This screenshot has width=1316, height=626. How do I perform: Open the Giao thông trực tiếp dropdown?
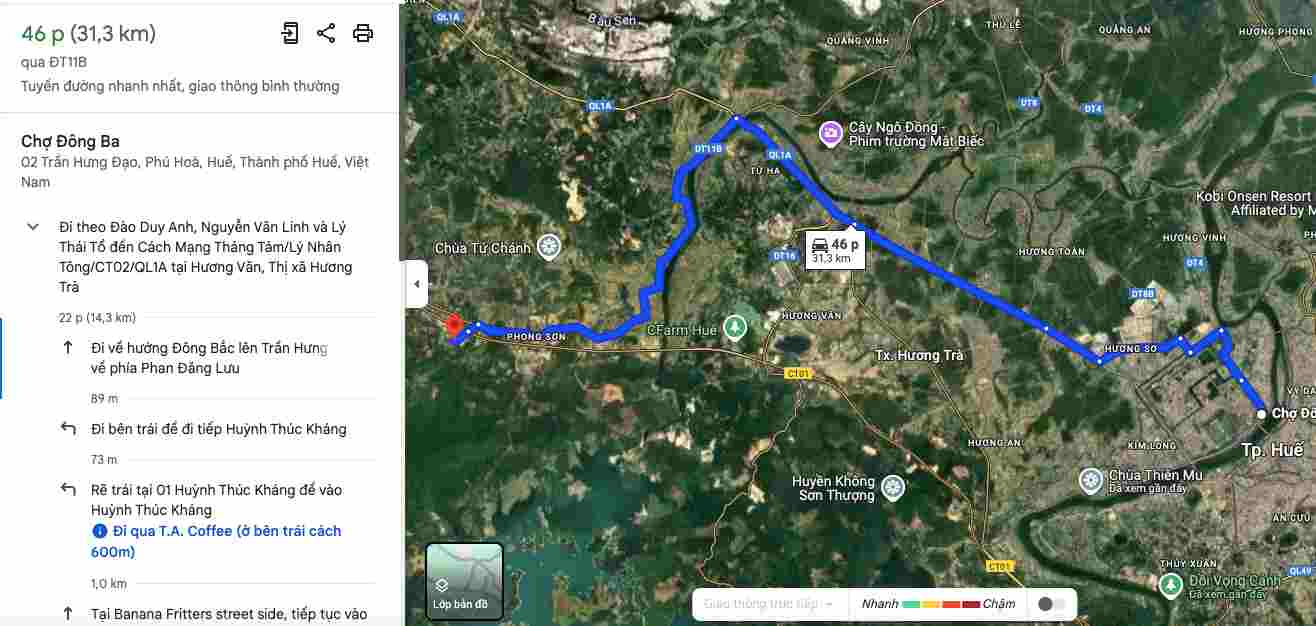769,604
